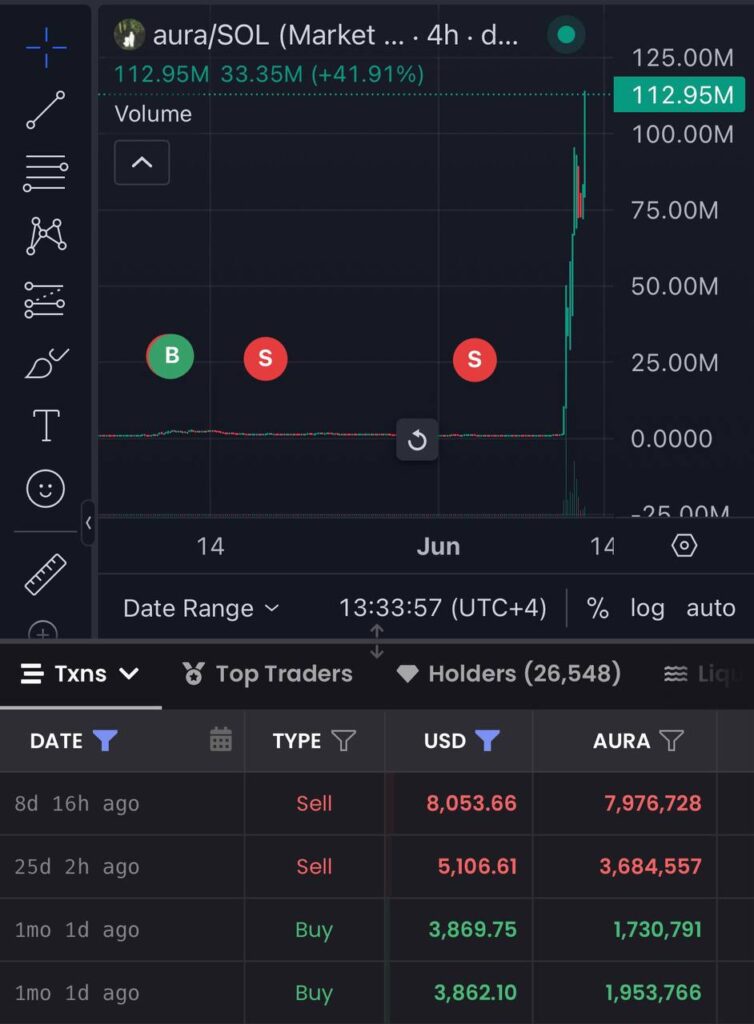This screenshot has width=754, height=1024.
Task: Pick the text annotation tool
Action: point(46,426)
